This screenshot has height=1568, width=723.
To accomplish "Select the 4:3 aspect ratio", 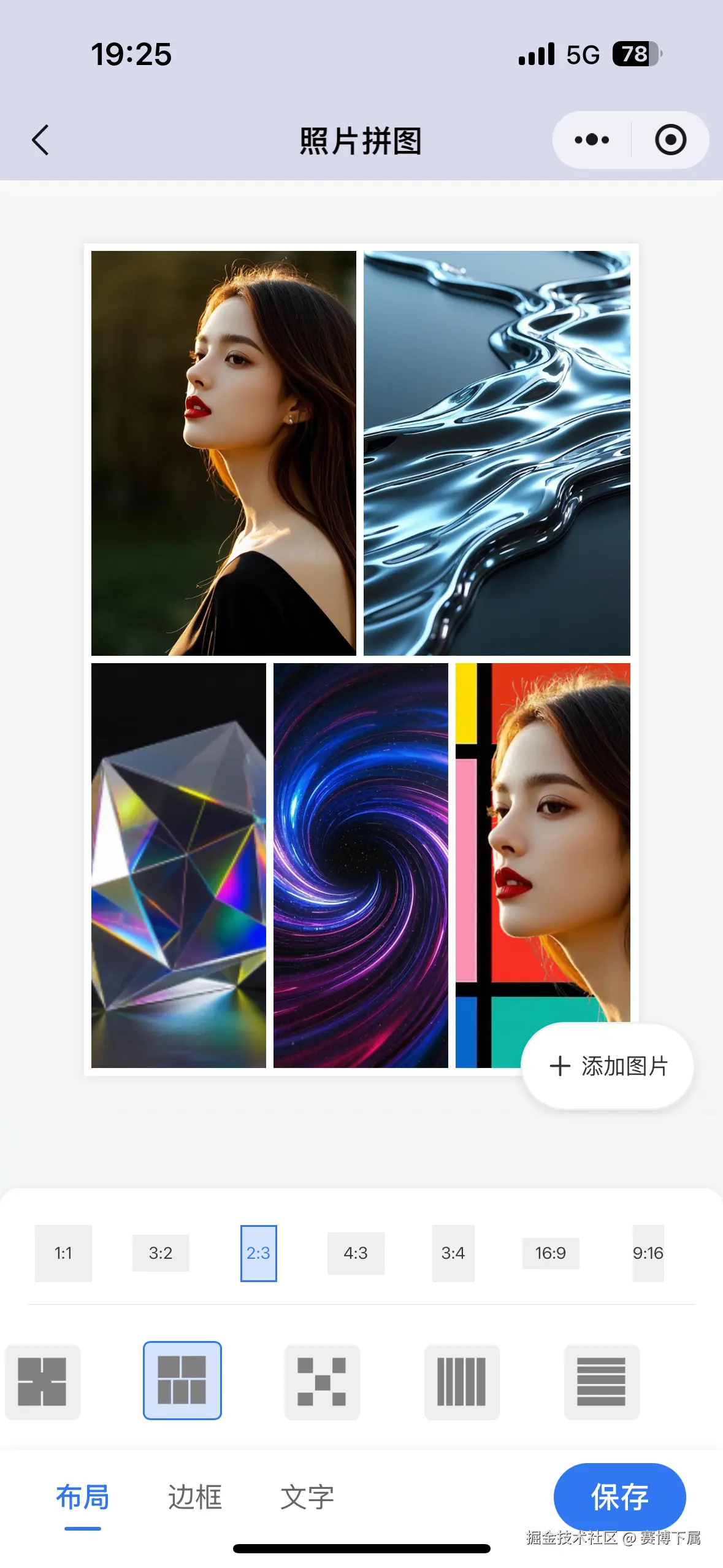I will 356,1253.
